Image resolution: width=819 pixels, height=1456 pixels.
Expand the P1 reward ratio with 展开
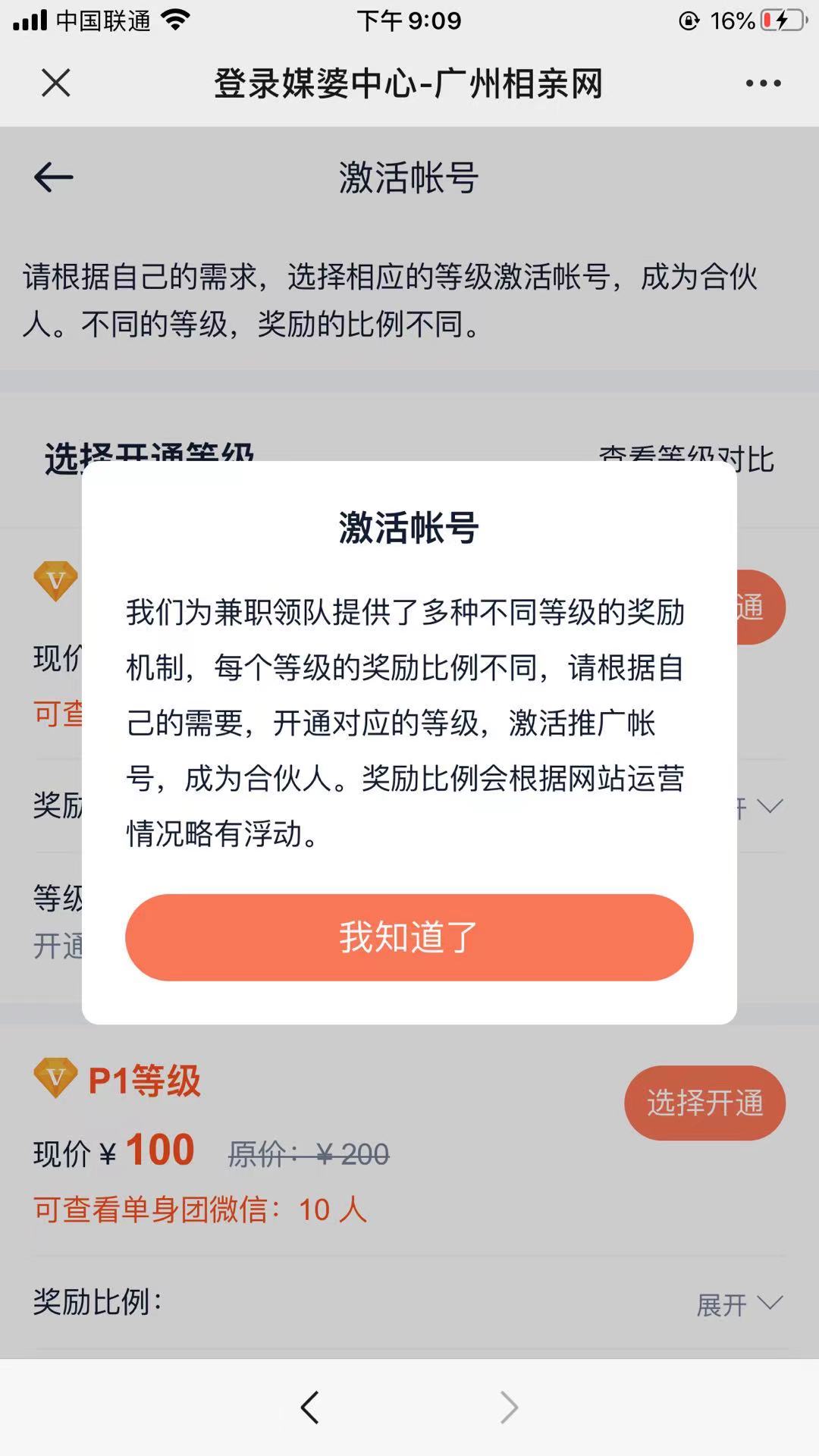pyautogui.click(x=739, y=1304)
